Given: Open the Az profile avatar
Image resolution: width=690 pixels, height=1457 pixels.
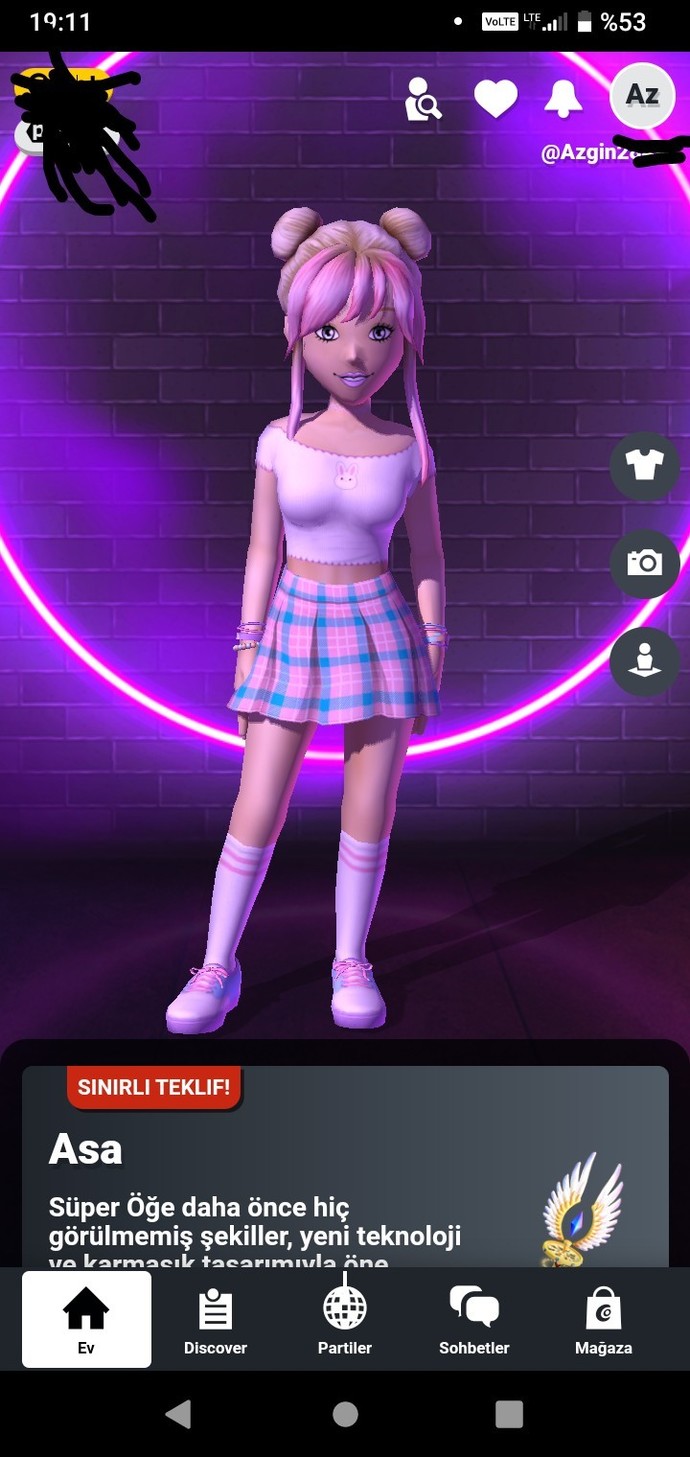Looking at the screenshot, I should pyautogui.click(x=642, y=95).
